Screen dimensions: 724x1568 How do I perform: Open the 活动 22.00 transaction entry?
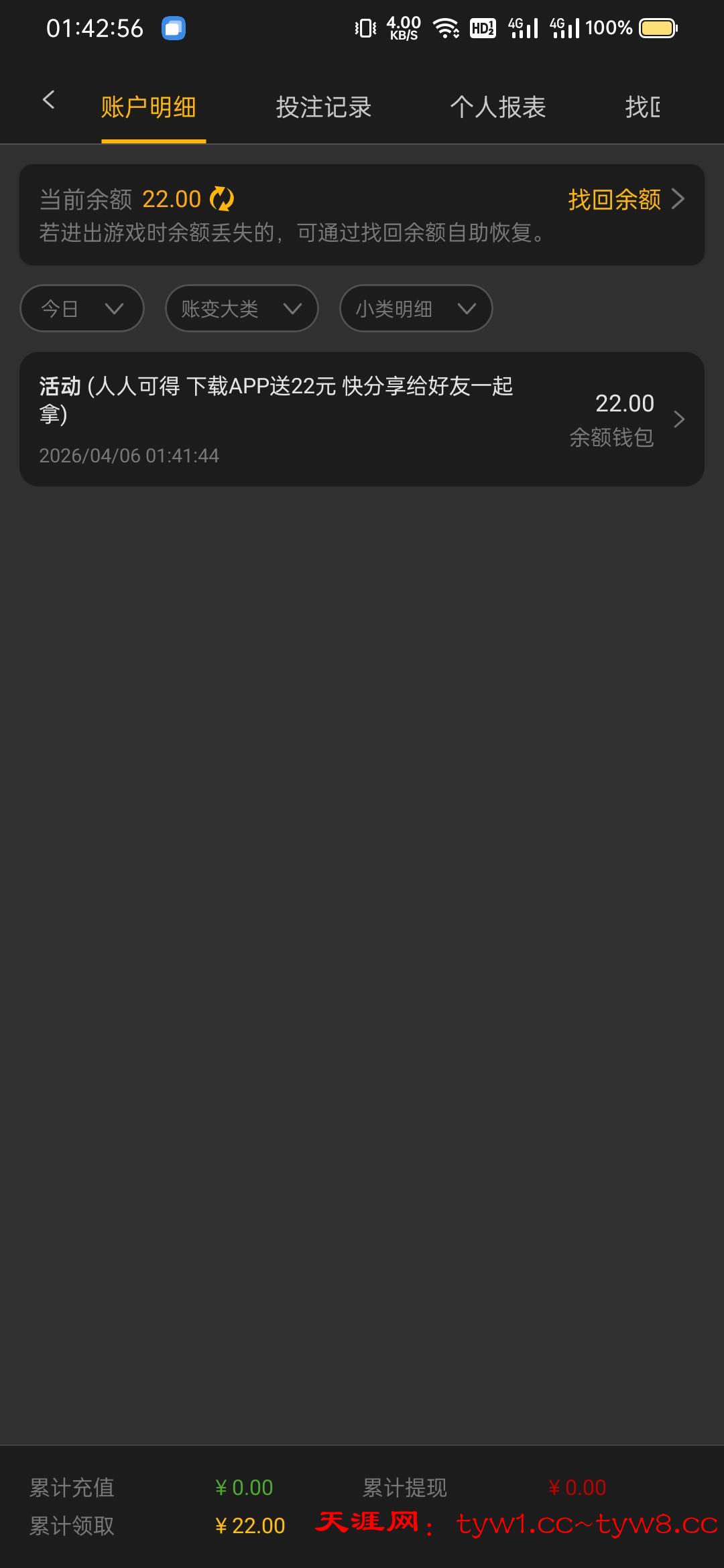pyautogui.click(x=362, y=419)
